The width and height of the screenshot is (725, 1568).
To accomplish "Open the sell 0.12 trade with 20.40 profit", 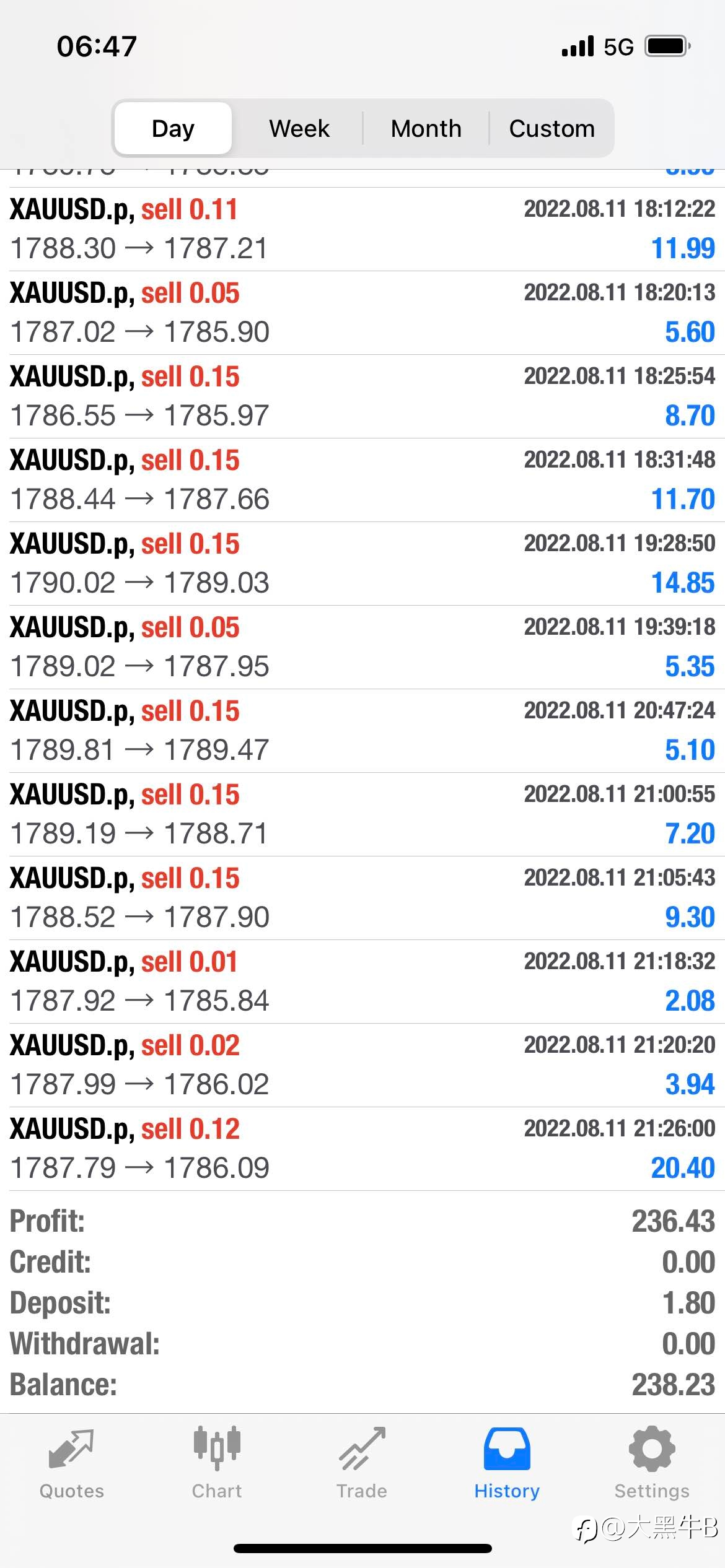I will click(362, 1149).
